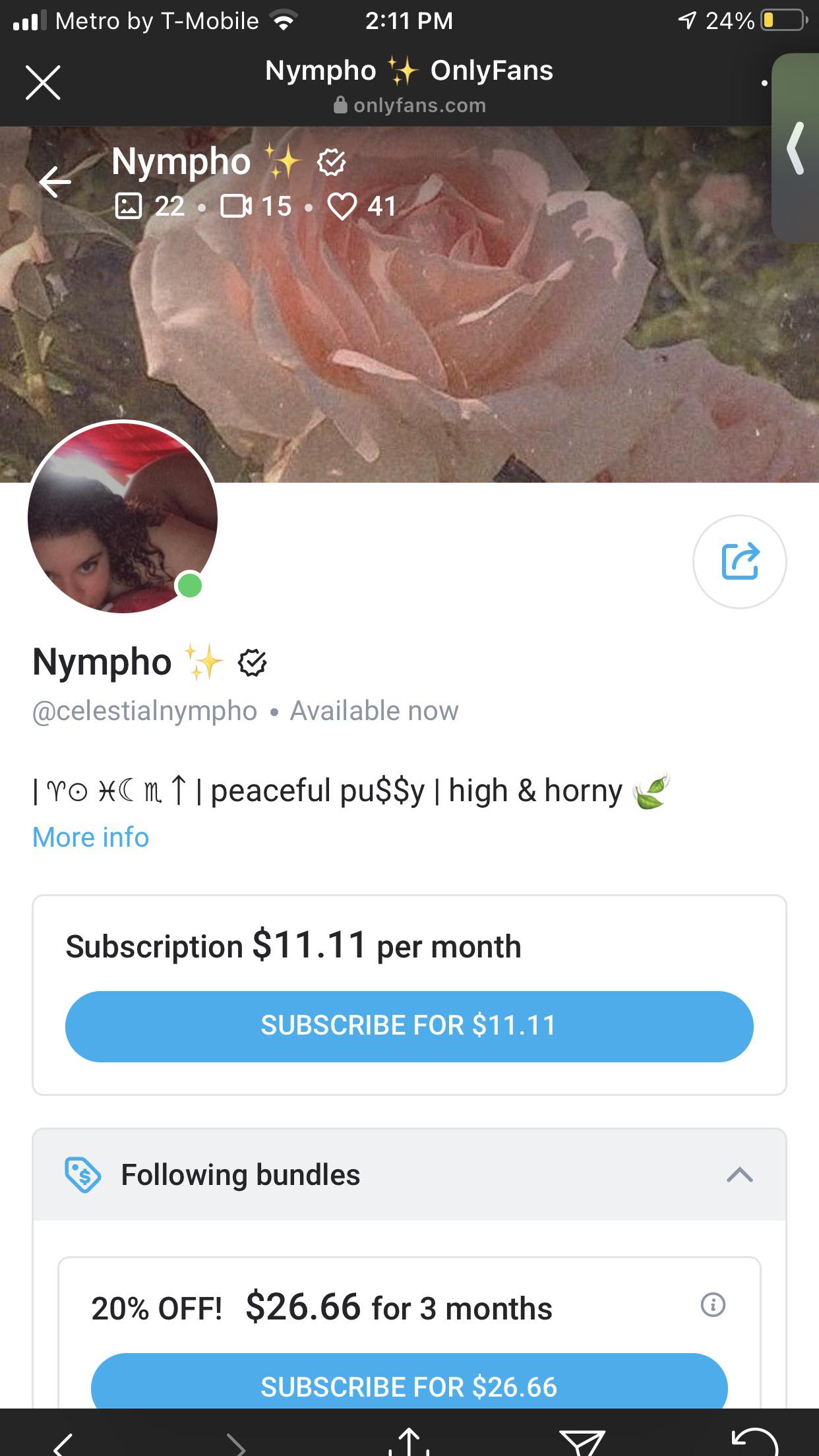Click the heart icon showing 41 likes
Viewport: 819px width, 1456px height.
point(346,206)
